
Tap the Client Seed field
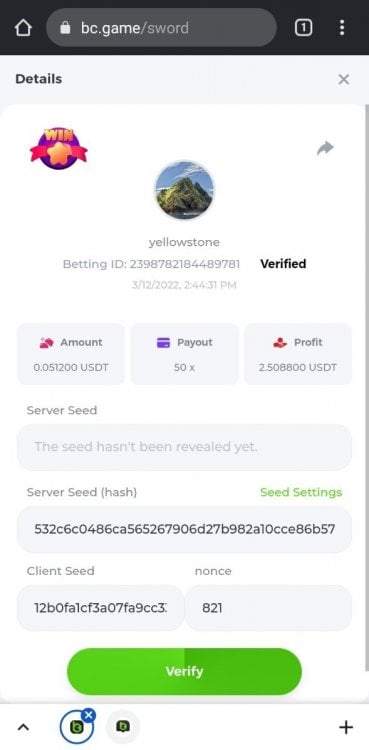click(101, 608)
